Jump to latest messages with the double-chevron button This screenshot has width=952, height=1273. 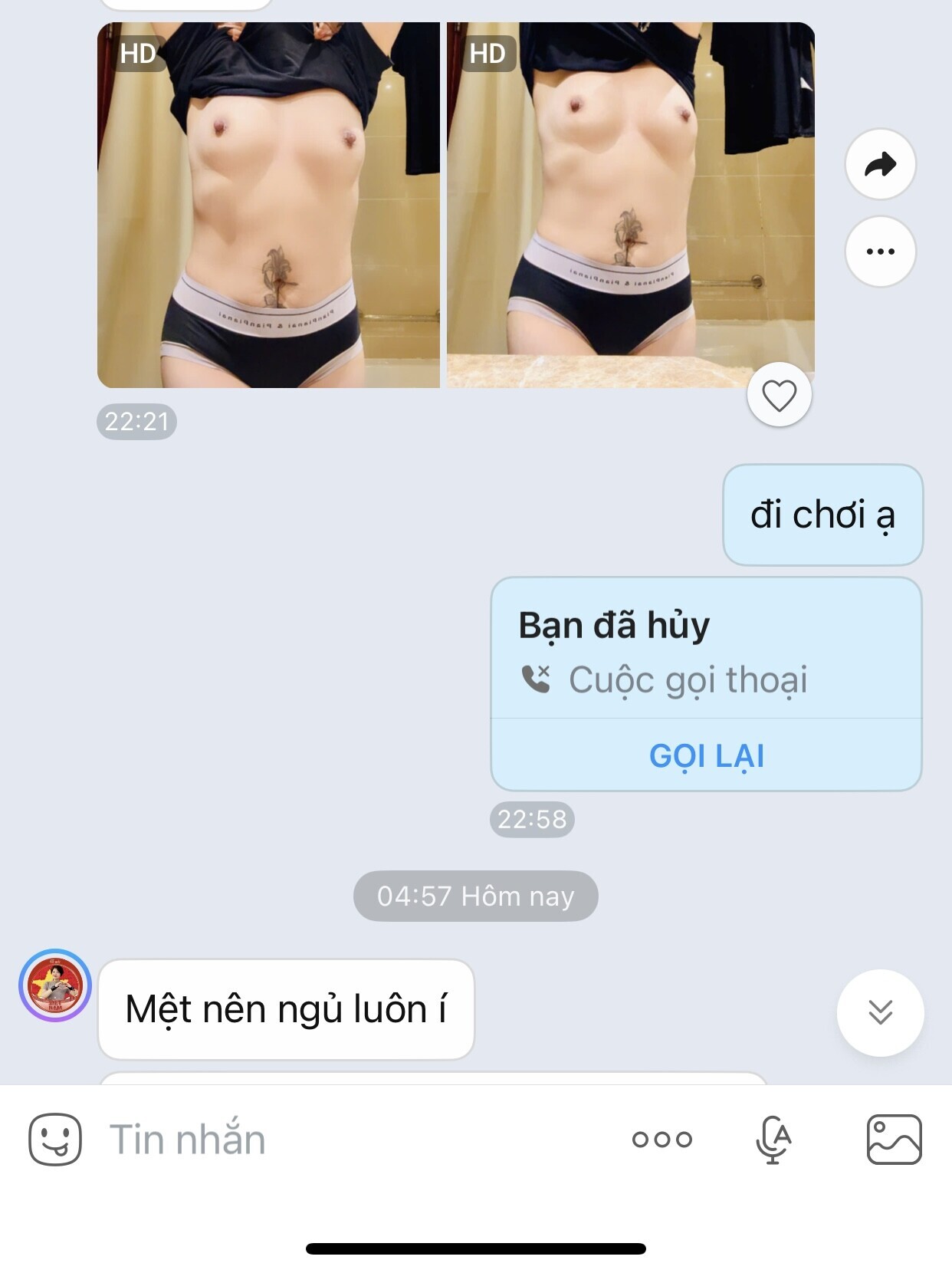880,1012
